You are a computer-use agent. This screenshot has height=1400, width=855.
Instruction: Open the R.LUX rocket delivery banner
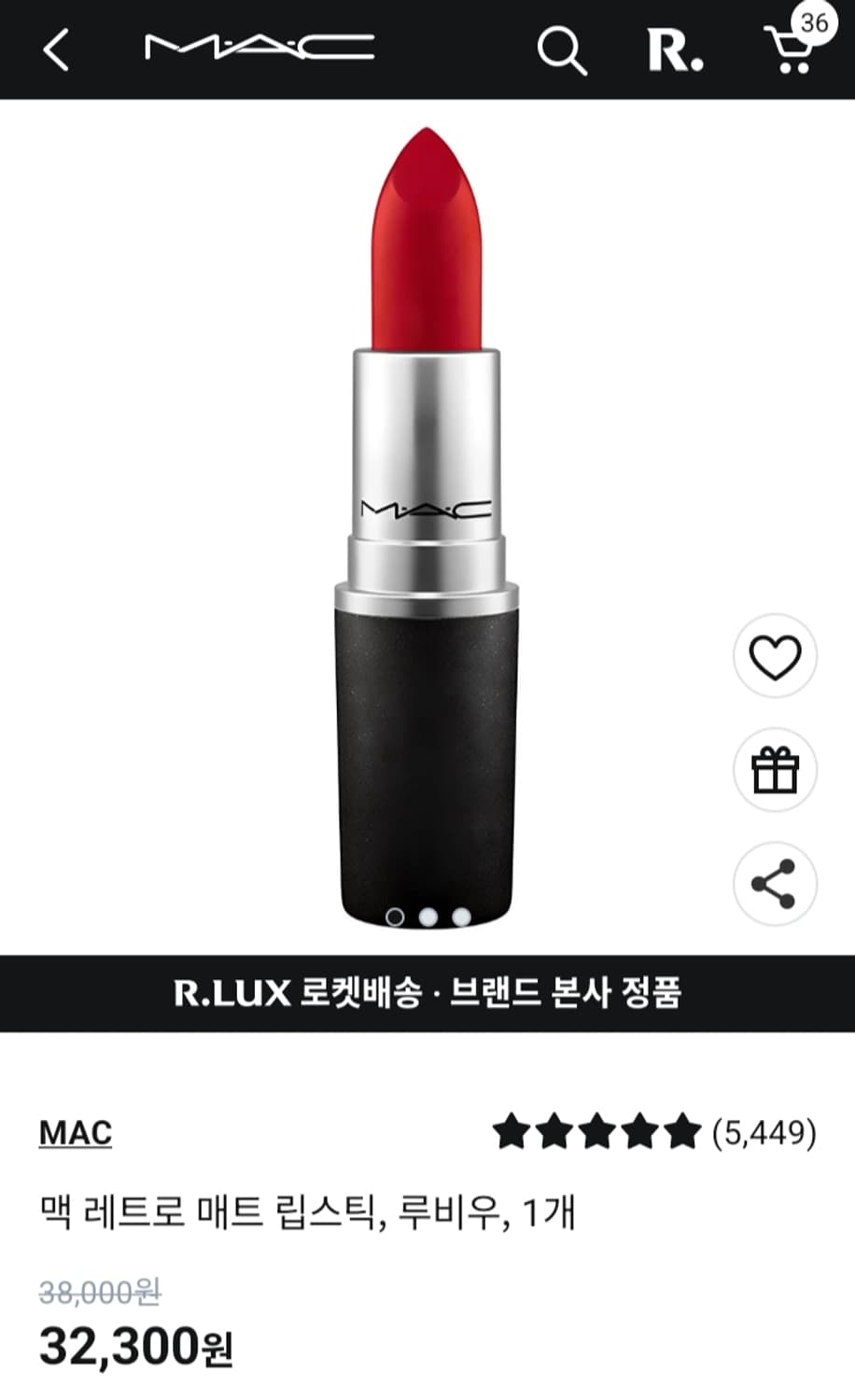427,993
